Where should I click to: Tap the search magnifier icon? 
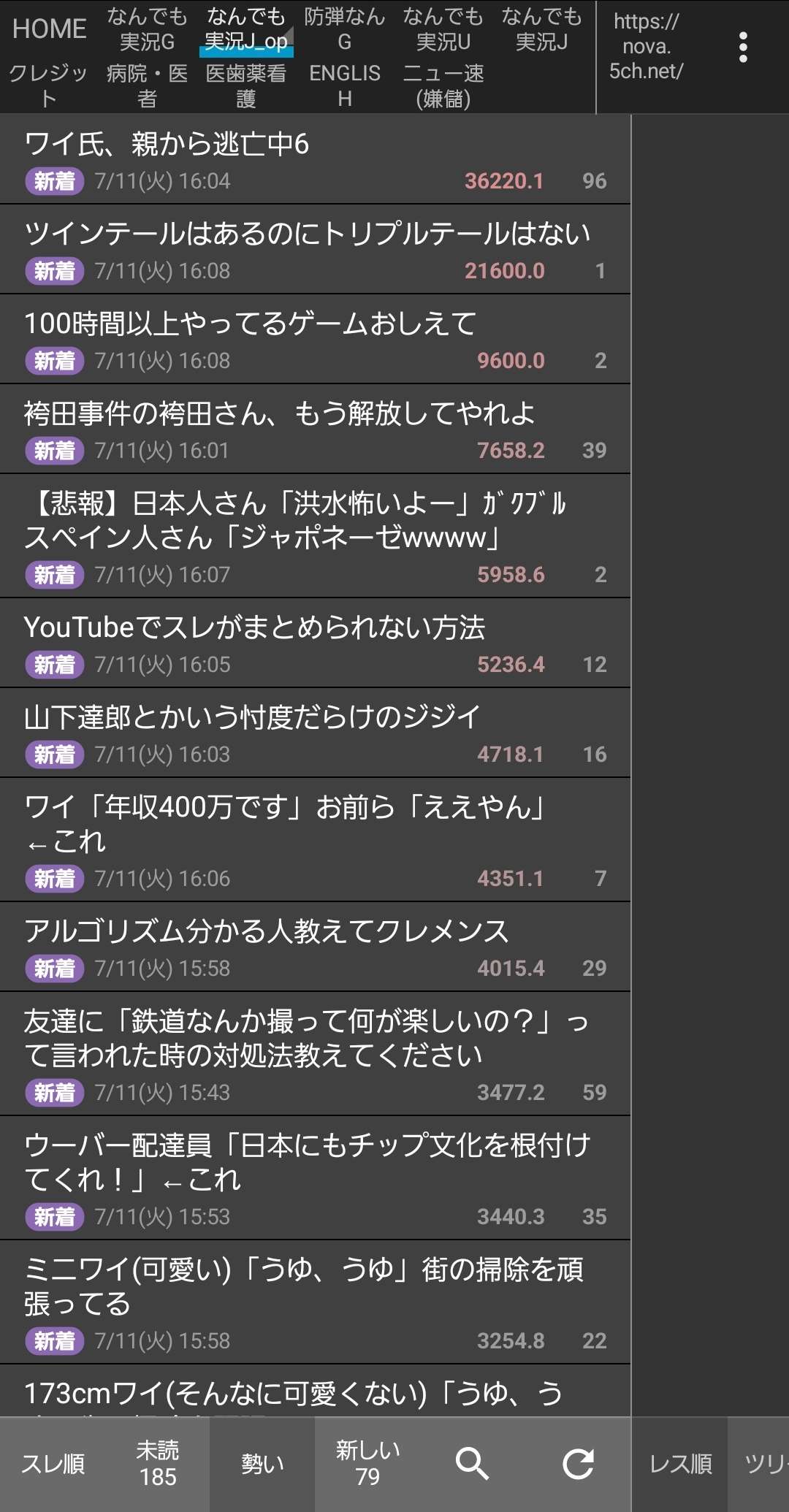click(x=472, y=1464)
